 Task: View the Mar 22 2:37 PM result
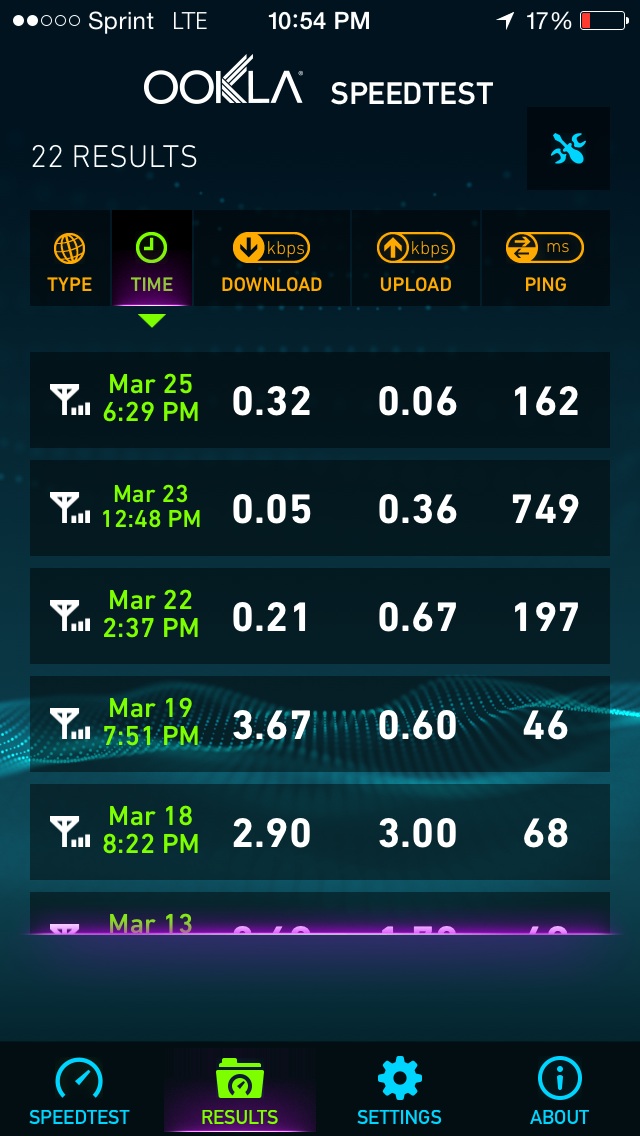[x=320, y=616]
